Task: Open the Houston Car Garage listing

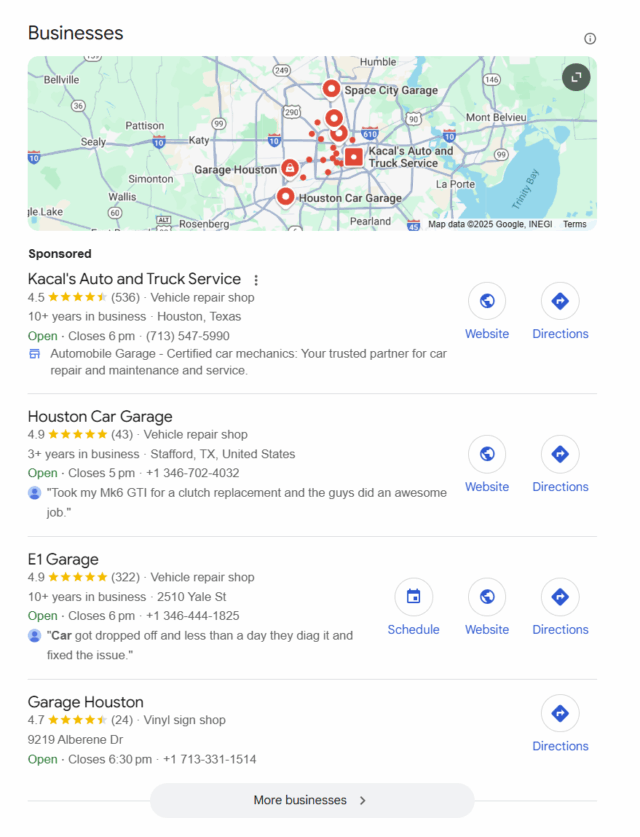Action: tap(100, 417)
